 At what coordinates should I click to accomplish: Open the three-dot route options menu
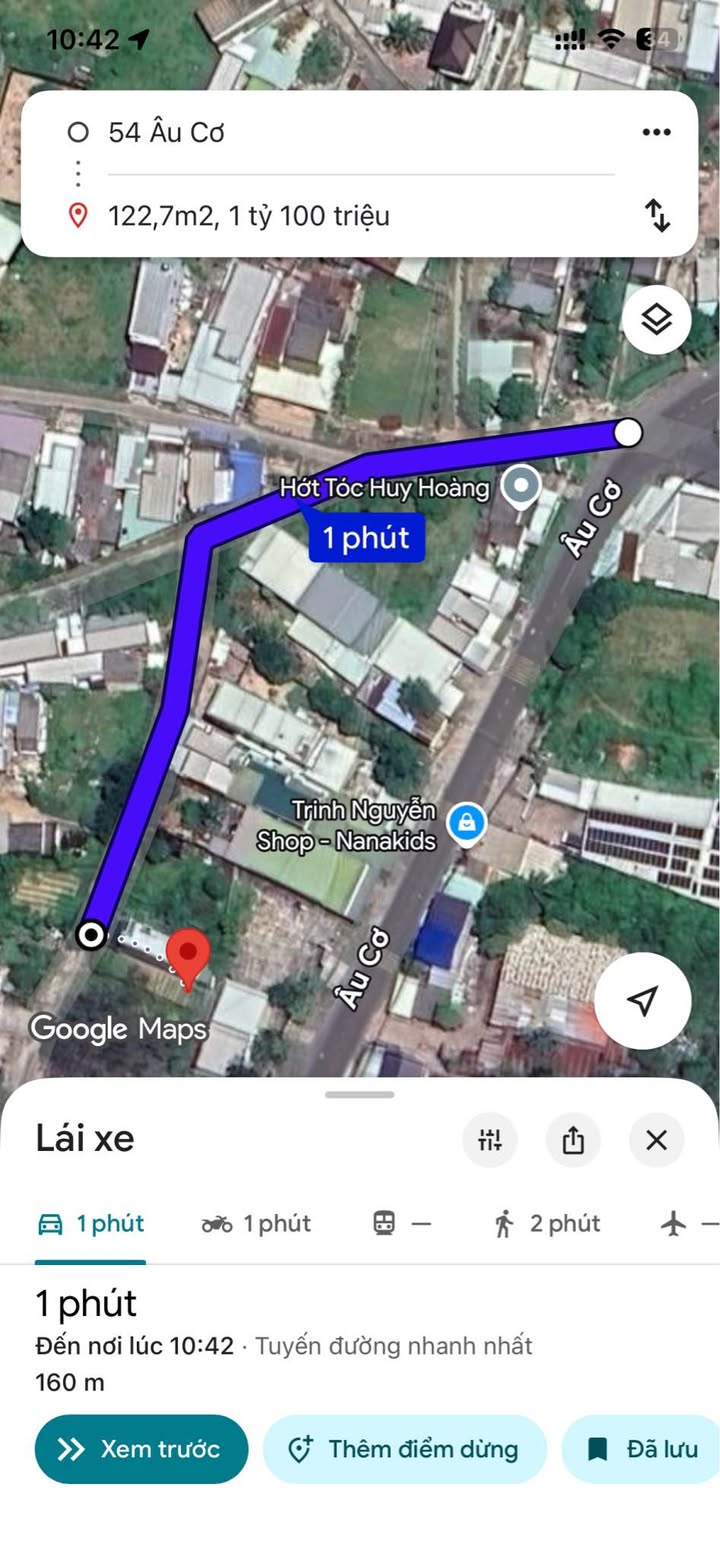[656, 132]
